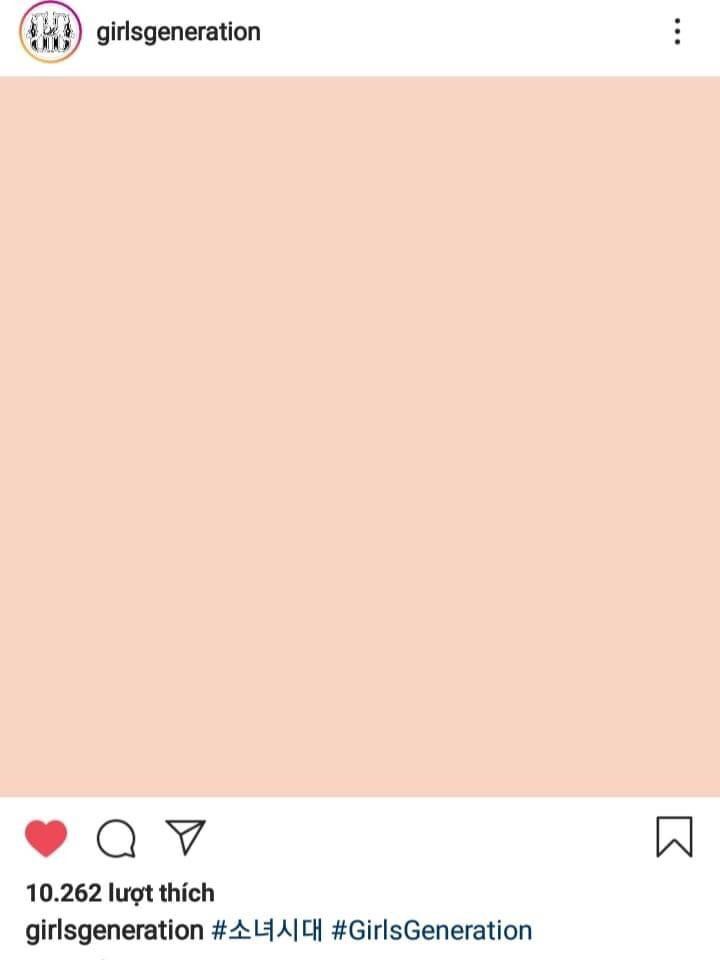Unlike the post with the red heart
This screenshot has width=720, height=960.
[46, 838]
